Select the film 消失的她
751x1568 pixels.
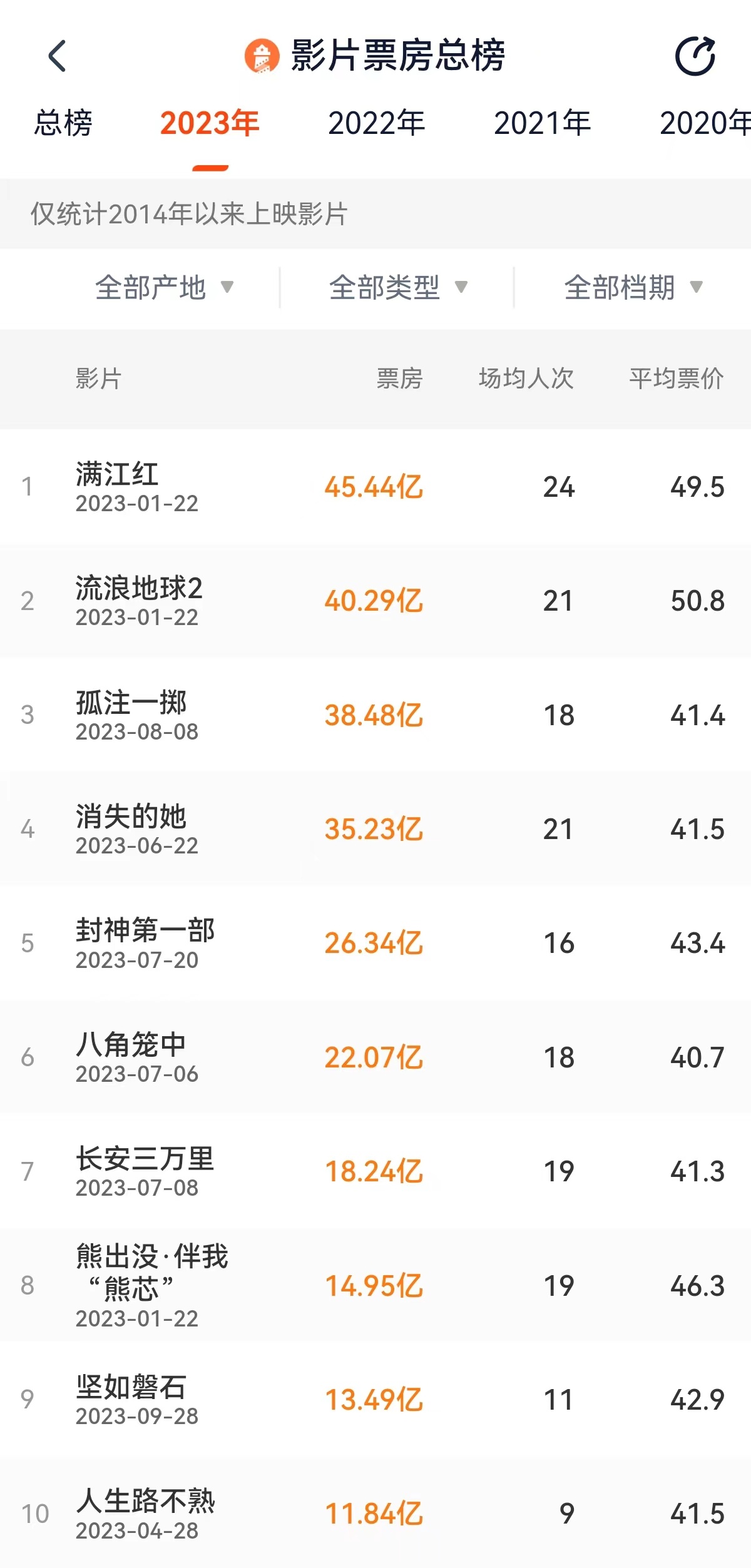click(x=375, y=829)
